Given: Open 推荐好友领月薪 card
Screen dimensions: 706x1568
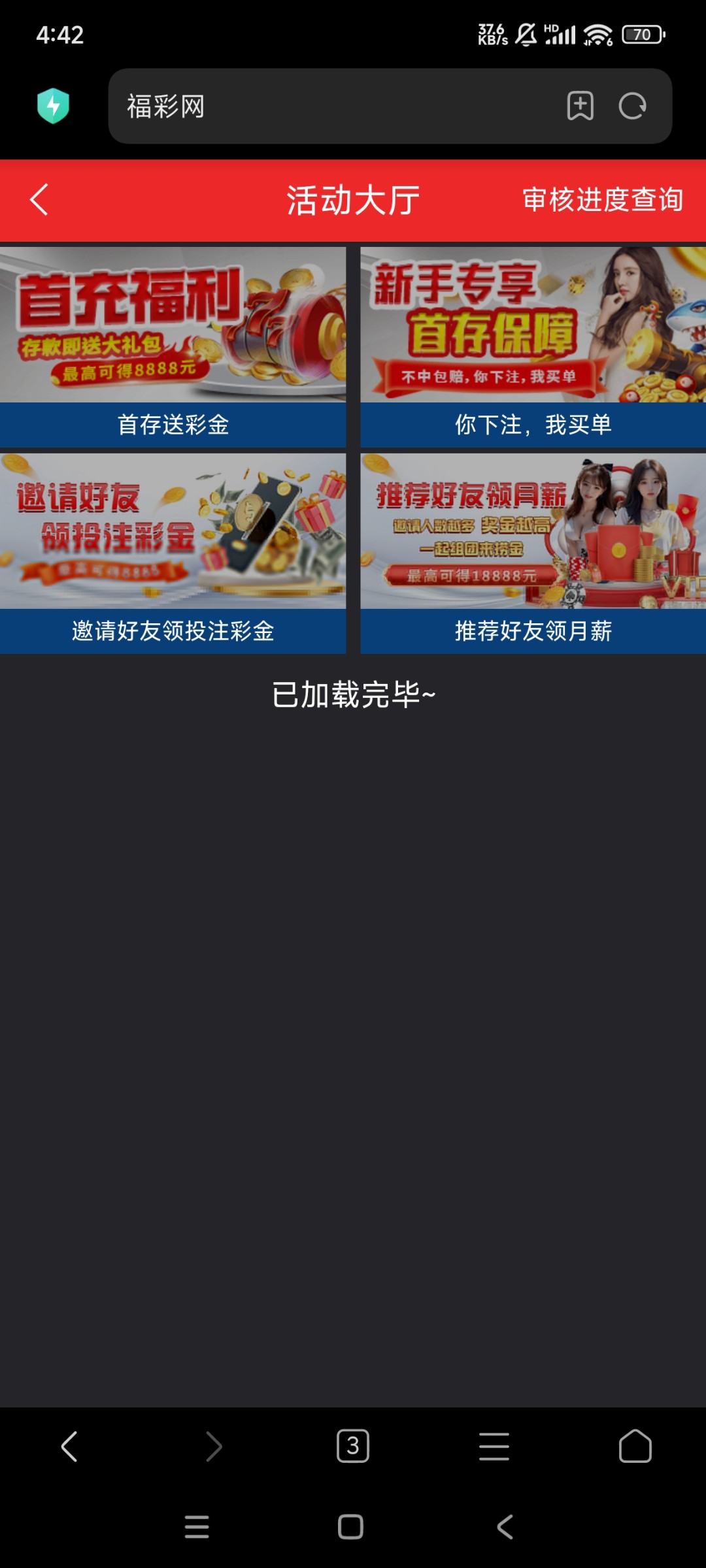Looking at the screenshot, I should click(533, 553).
